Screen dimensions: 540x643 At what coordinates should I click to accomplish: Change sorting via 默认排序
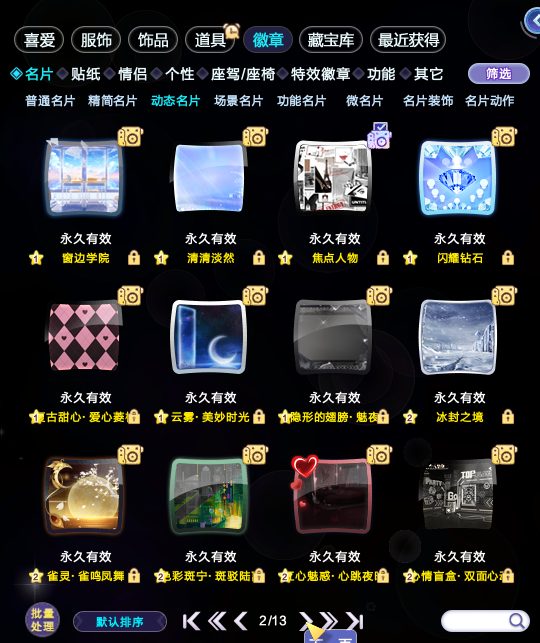(120, 622)
